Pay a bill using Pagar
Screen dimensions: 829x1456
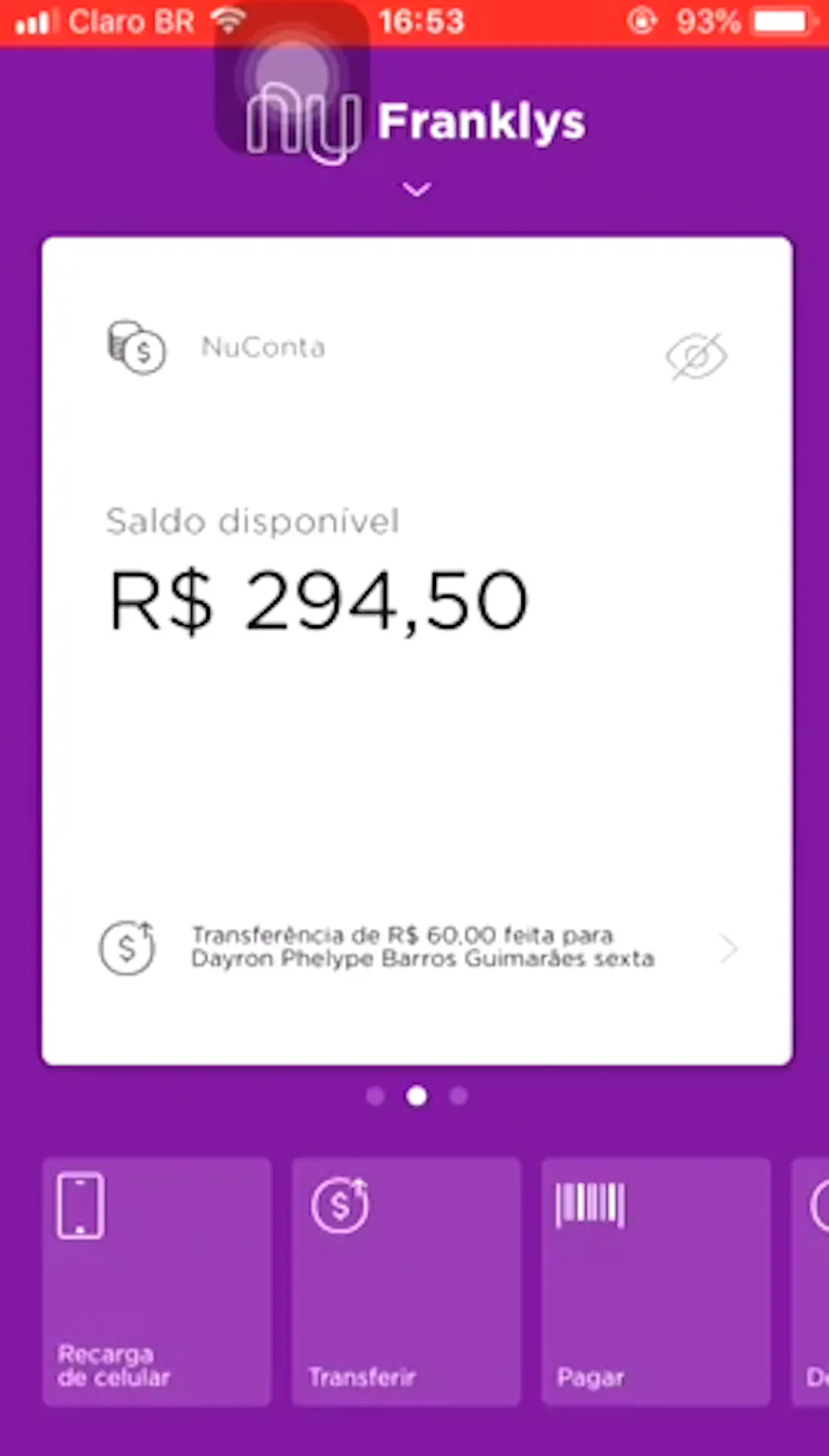pyautogui.click(x=656, y=1281)
